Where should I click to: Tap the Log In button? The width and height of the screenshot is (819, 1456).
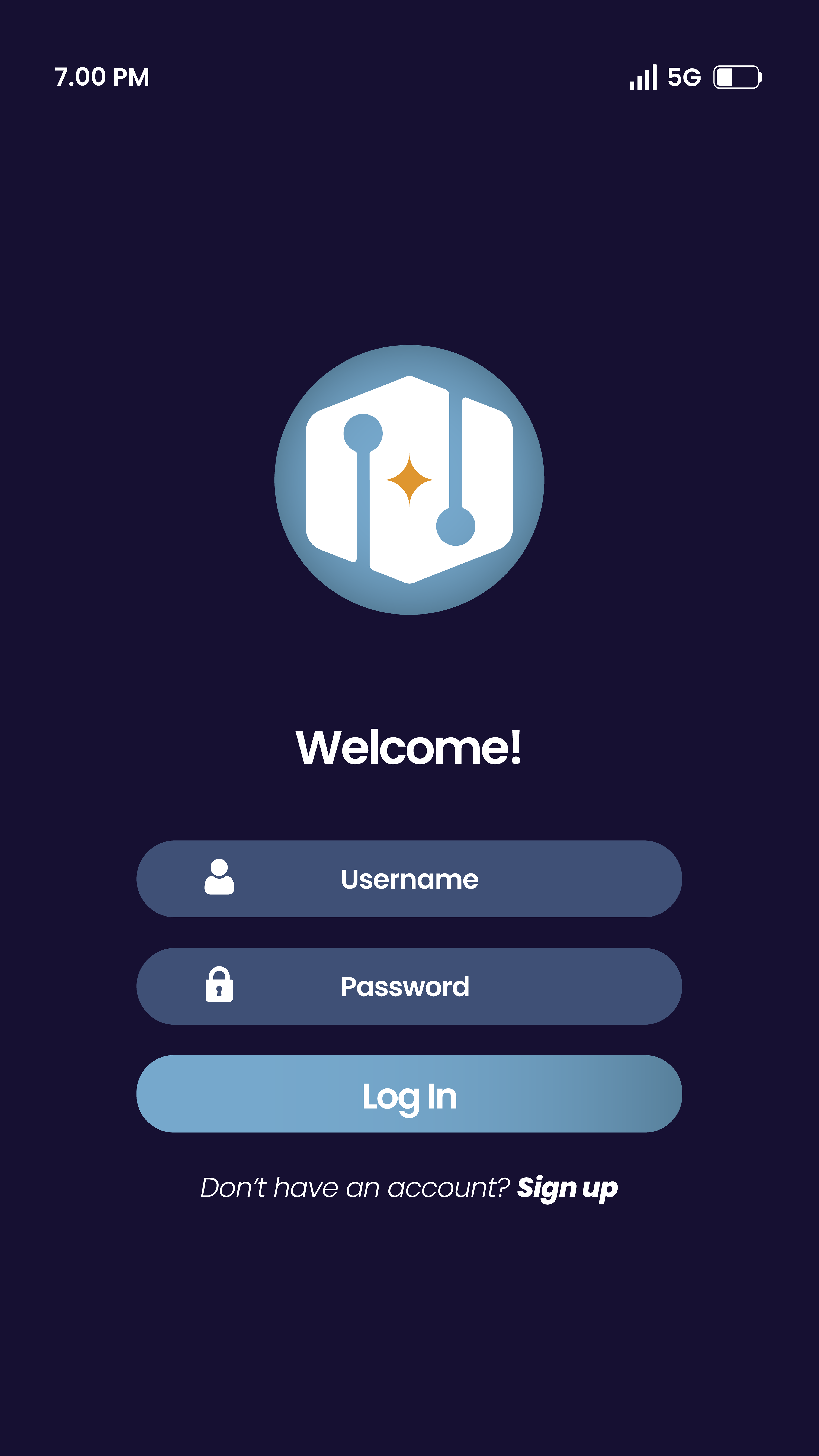(409, 1094)
